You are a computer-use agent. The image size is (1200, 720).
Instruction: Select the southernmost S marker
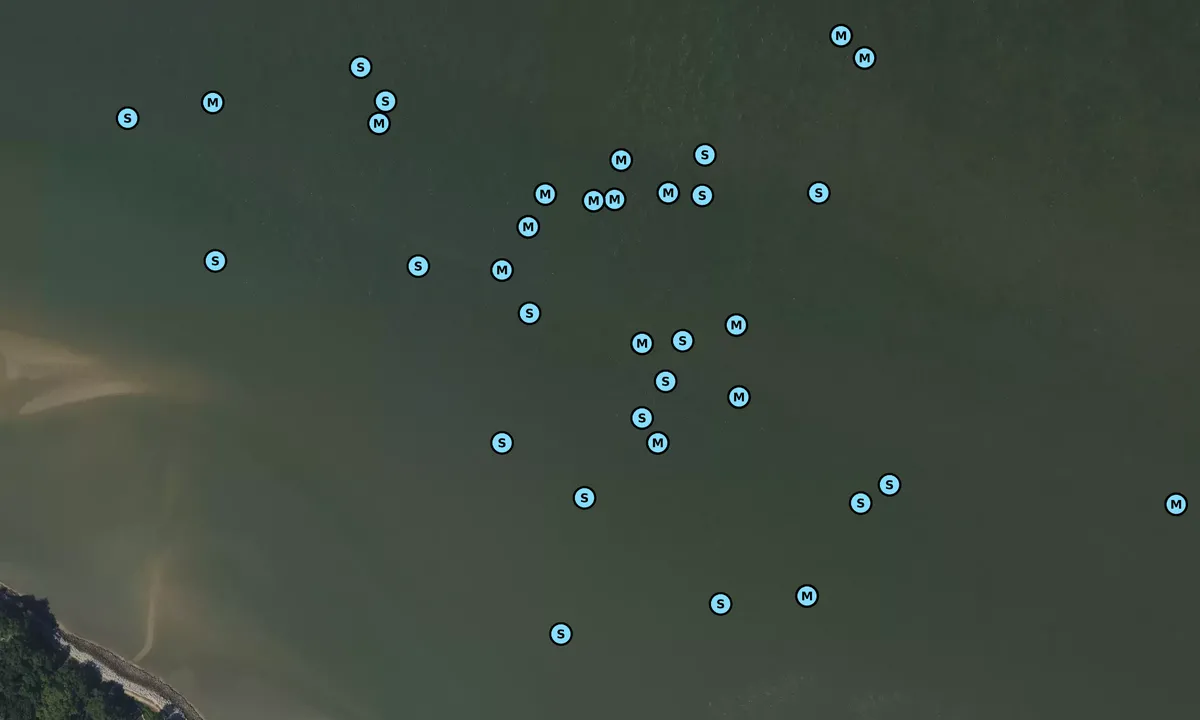[561, 633]
